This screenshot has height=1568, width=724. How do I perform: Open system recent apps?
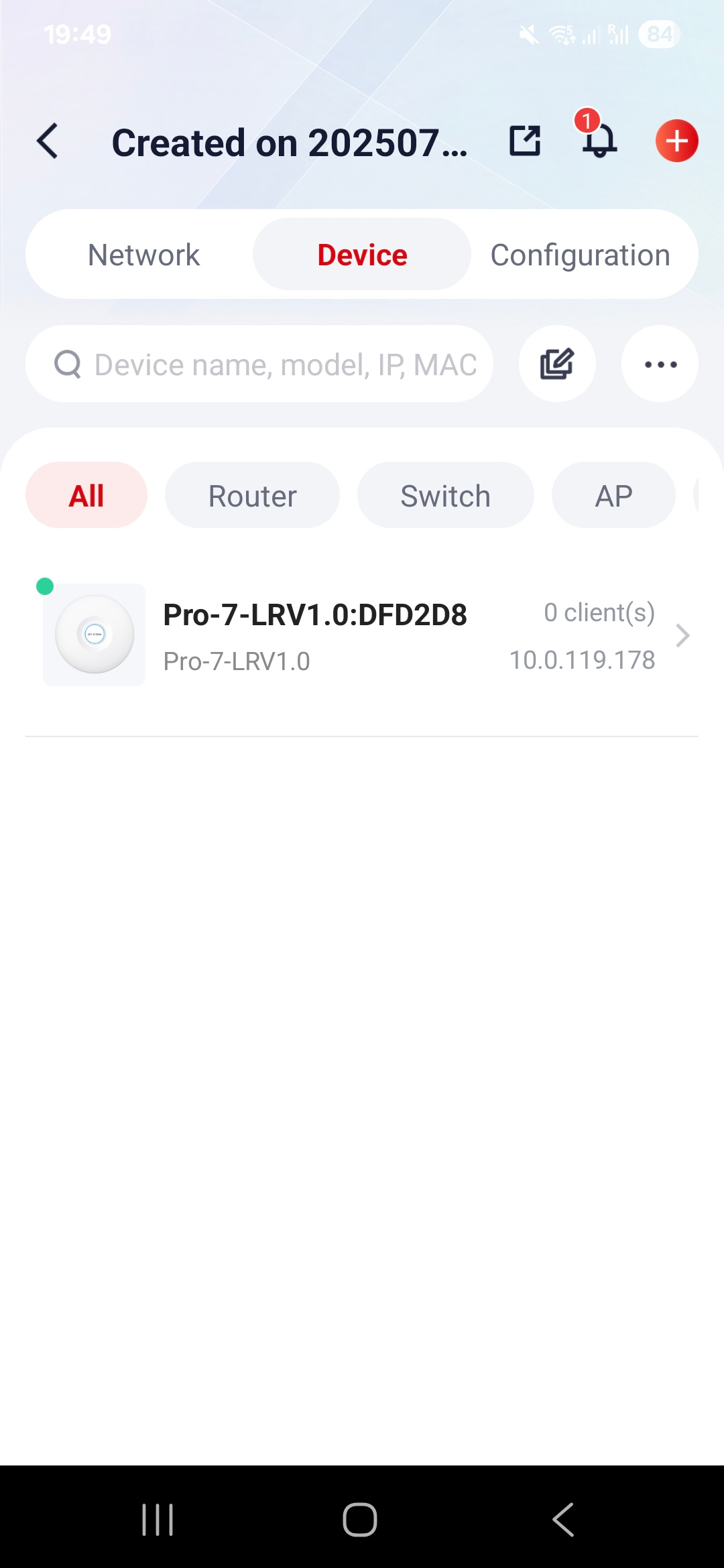pyautogui.click(x=158, y=1519)
